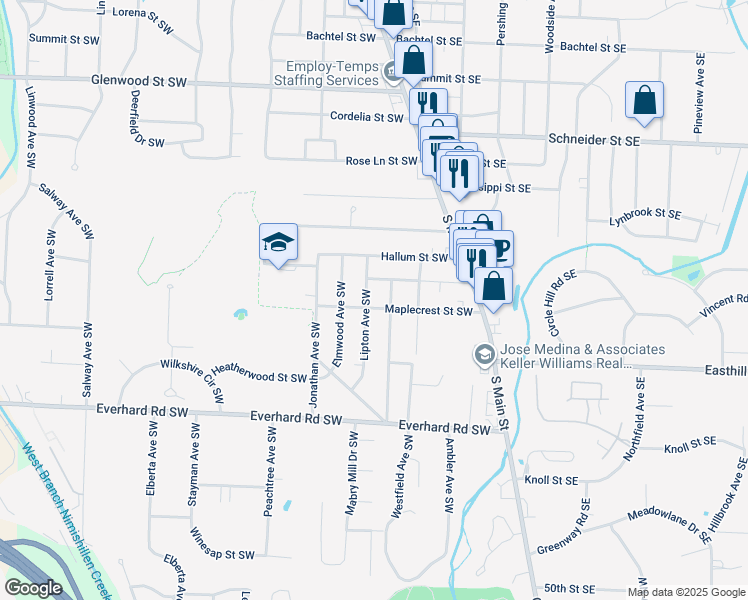Tap the shopping bag marker at Summit St SE

tap(414, 61)
